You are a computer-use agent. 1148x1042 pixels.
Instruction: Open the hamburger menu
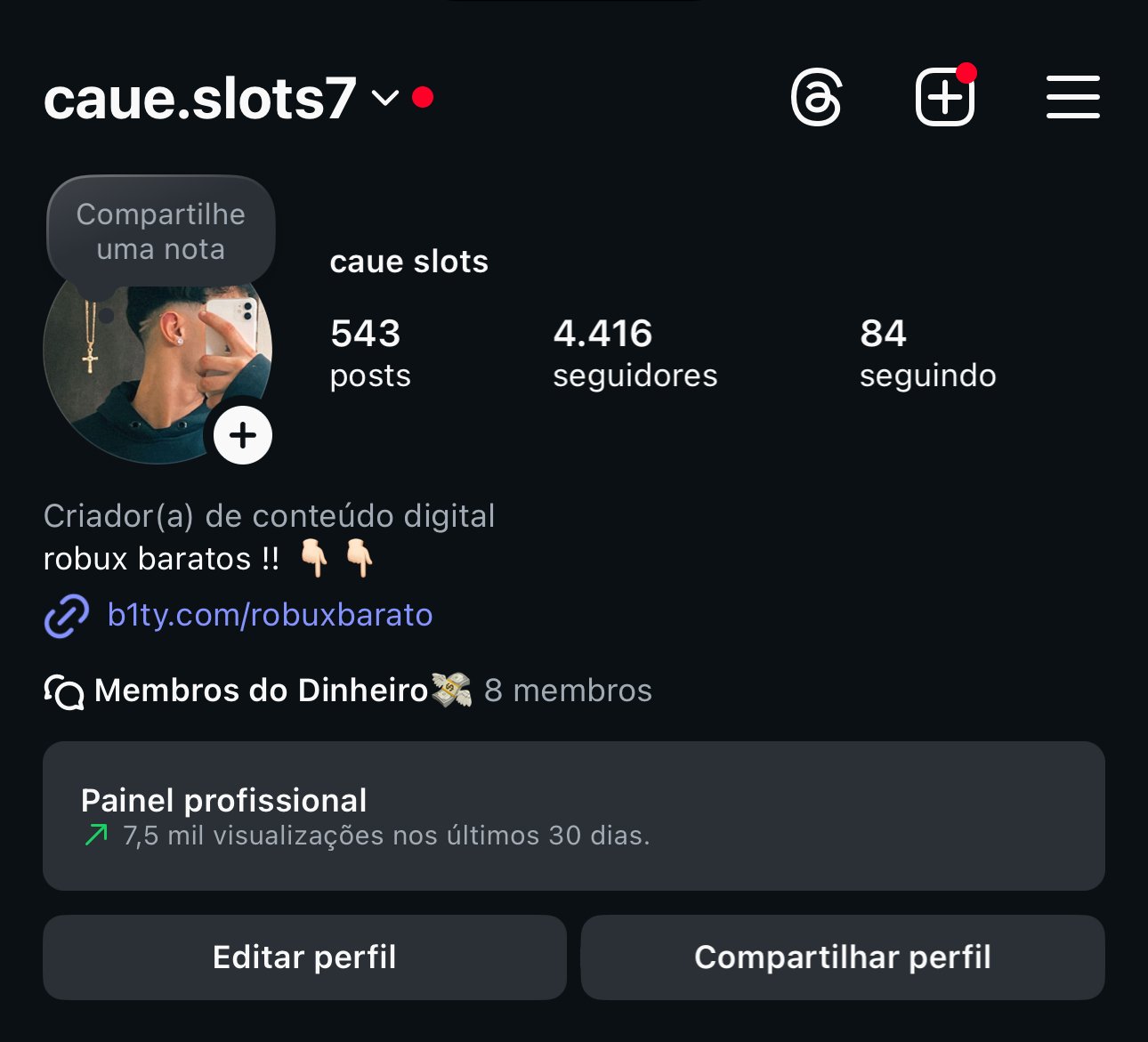[x=1072, y=98]
